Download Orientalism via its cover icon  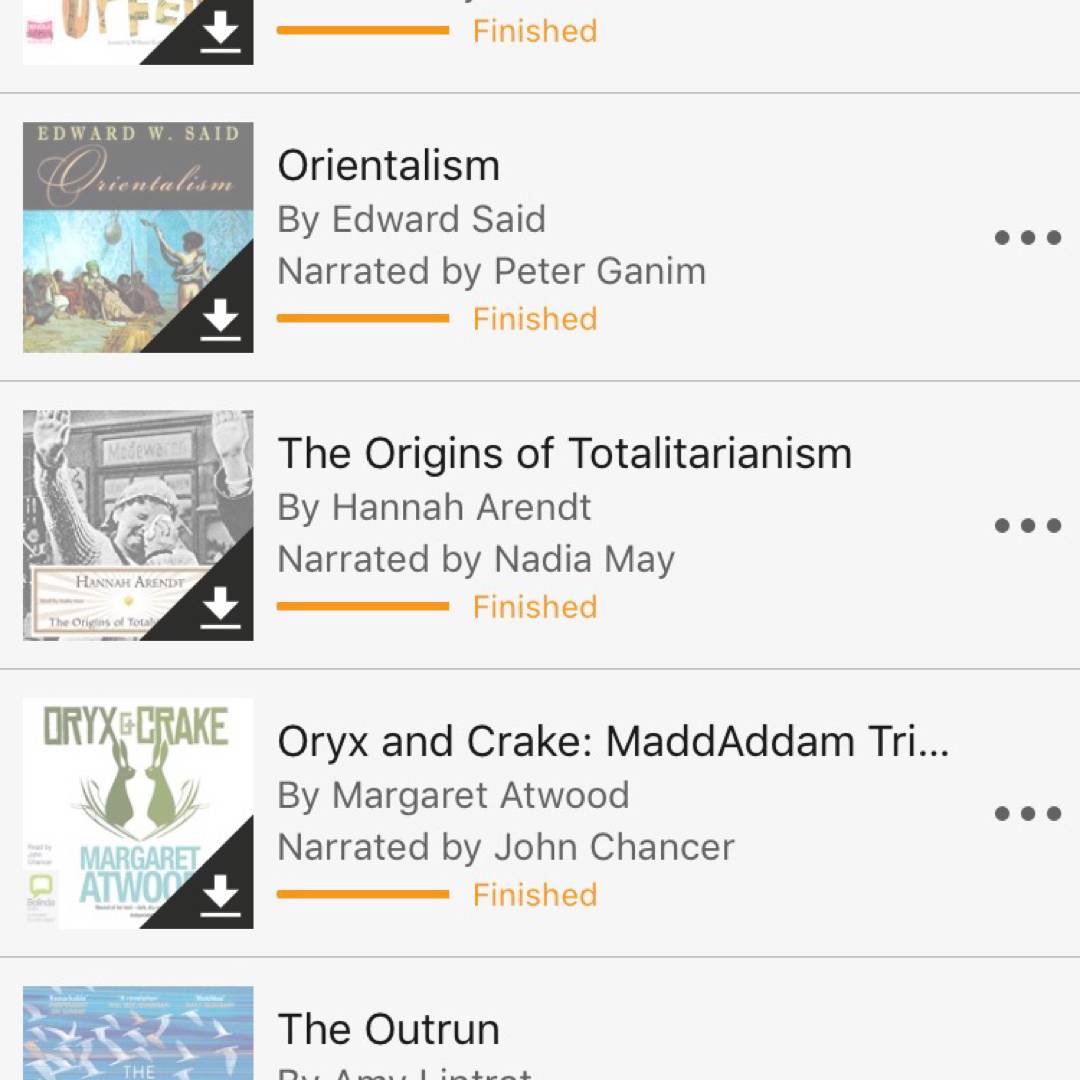[220, 319]
